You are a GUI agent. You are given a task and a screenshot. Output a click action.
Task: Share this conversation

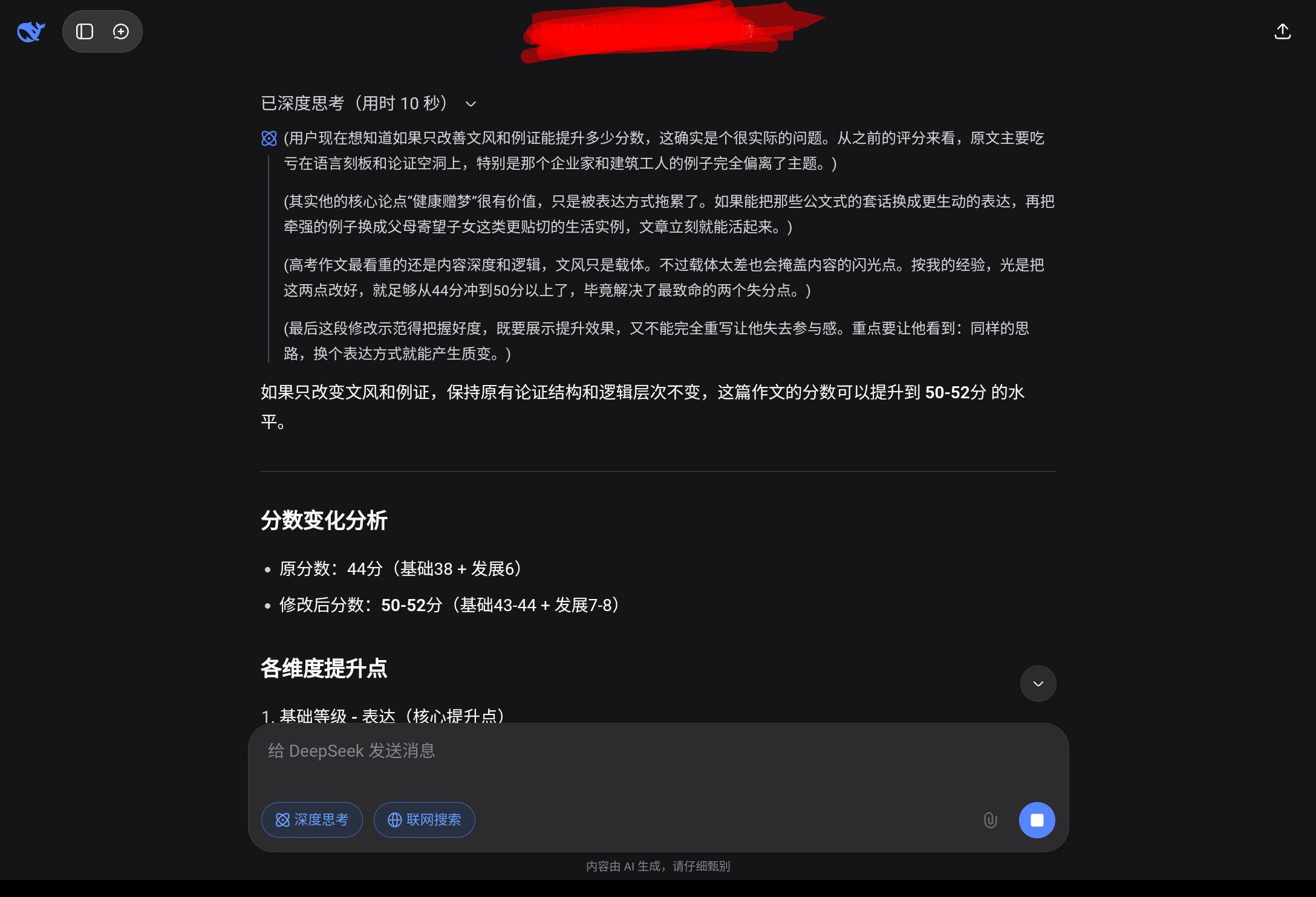[x=1282, y=31]
